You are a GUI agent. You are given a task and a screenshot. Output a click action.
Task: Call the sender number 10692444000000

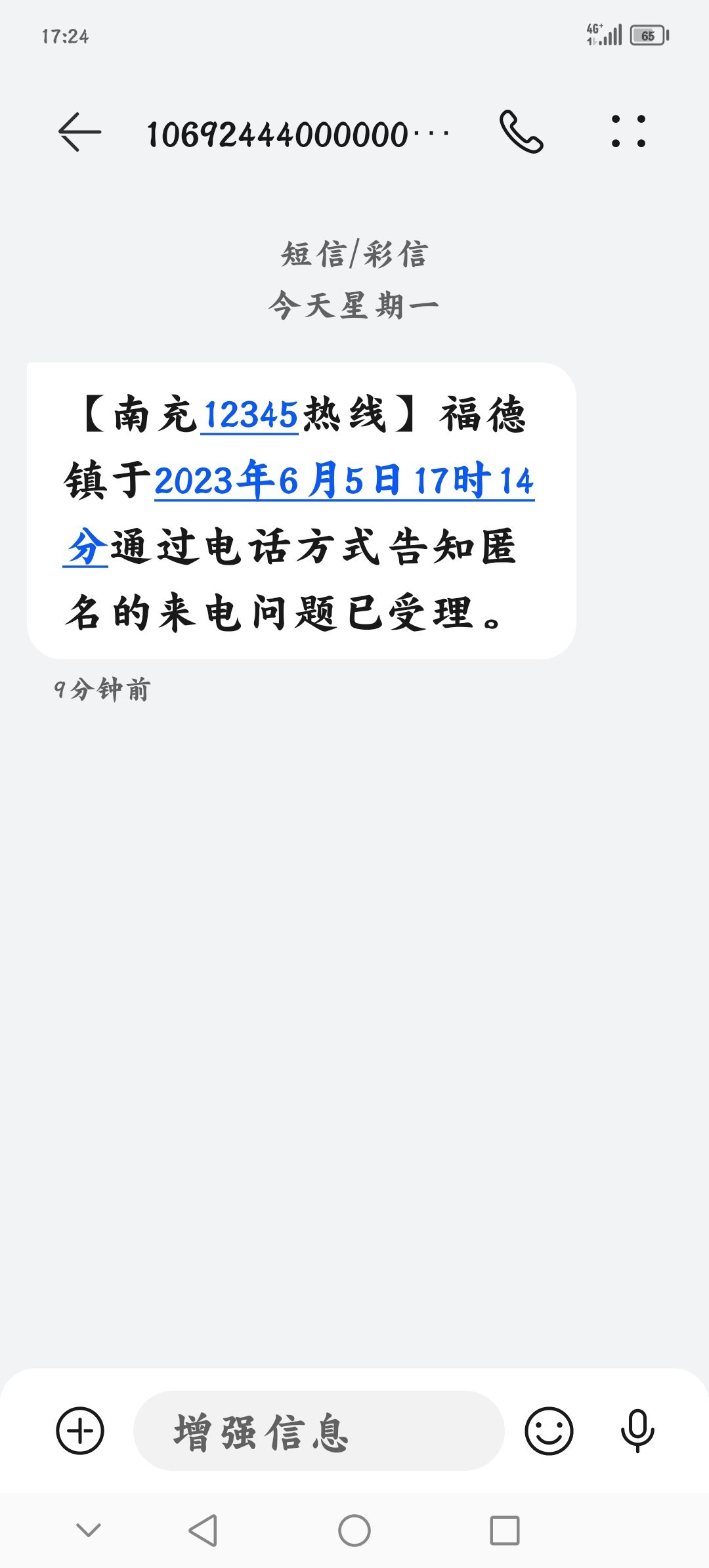tap(521, 132)
